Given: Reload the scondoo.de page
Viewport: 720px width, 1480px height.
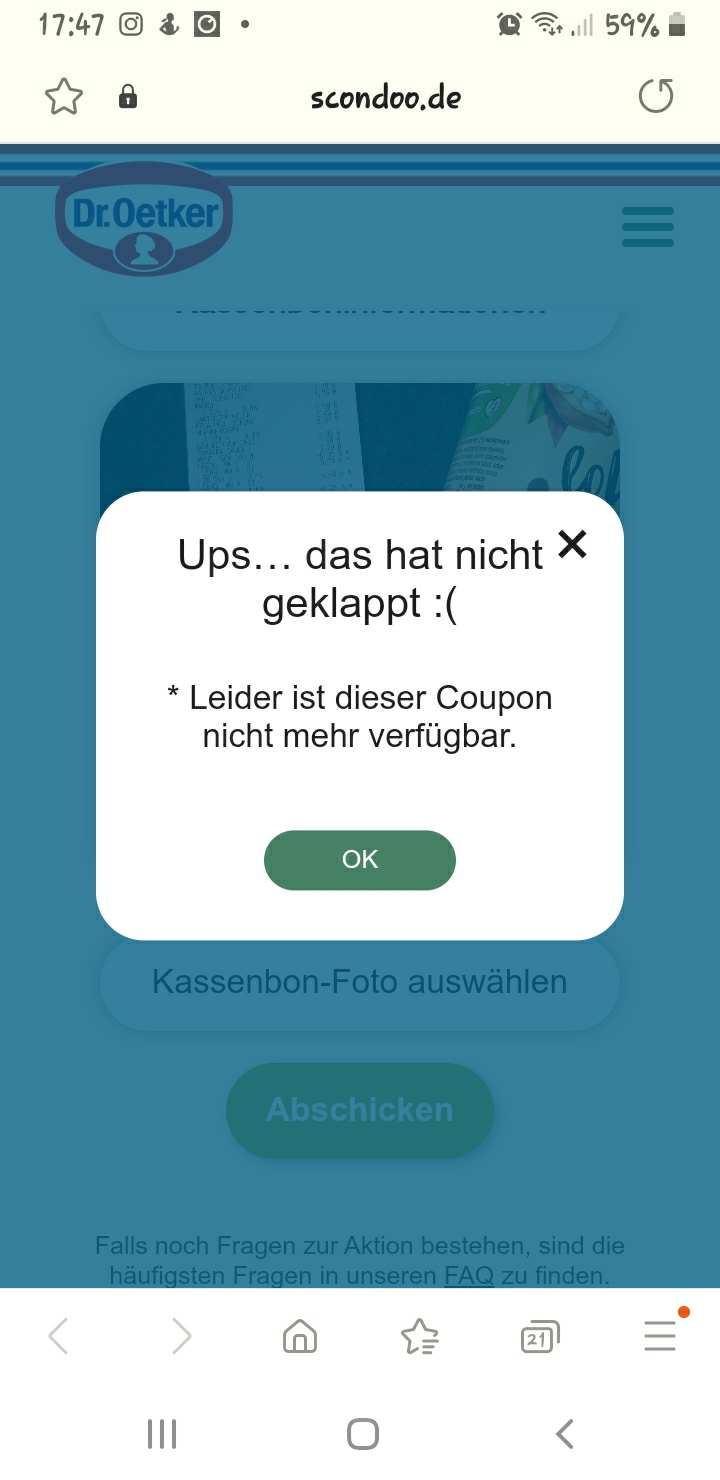Looking at the screenshot, I should pos(656,97).
